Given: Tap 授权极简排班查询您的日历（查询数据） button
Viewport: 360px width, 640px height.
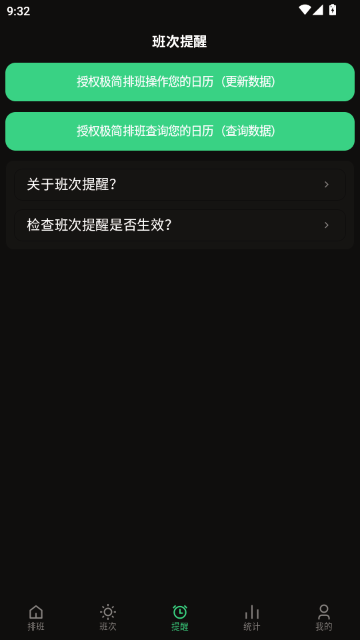Looking at the screenshot, I should pyautogui.click(x=180, y=131).
